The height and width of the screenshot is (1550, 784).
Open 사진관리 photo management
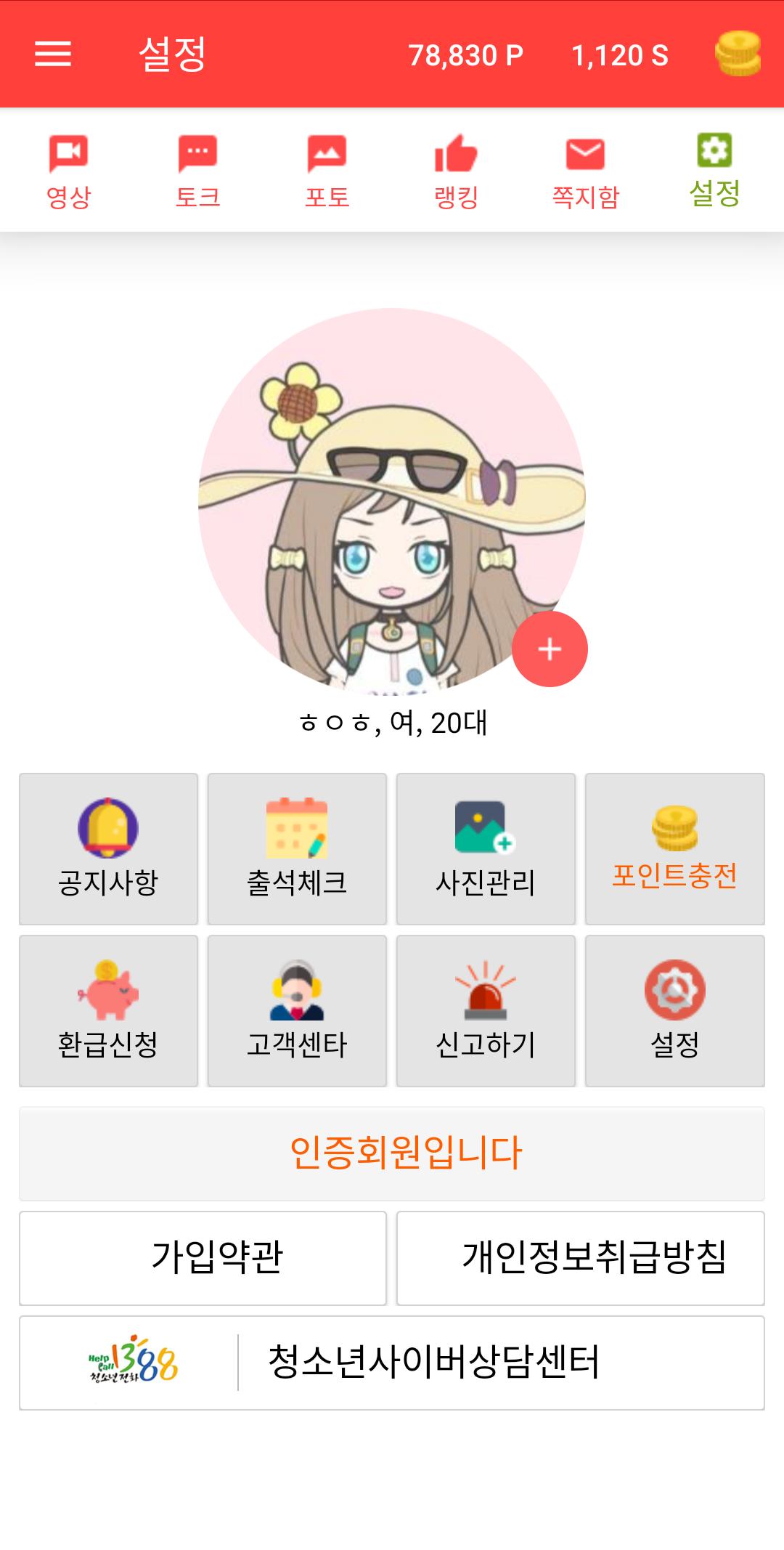pyautogui.click(x=486, y=848)
